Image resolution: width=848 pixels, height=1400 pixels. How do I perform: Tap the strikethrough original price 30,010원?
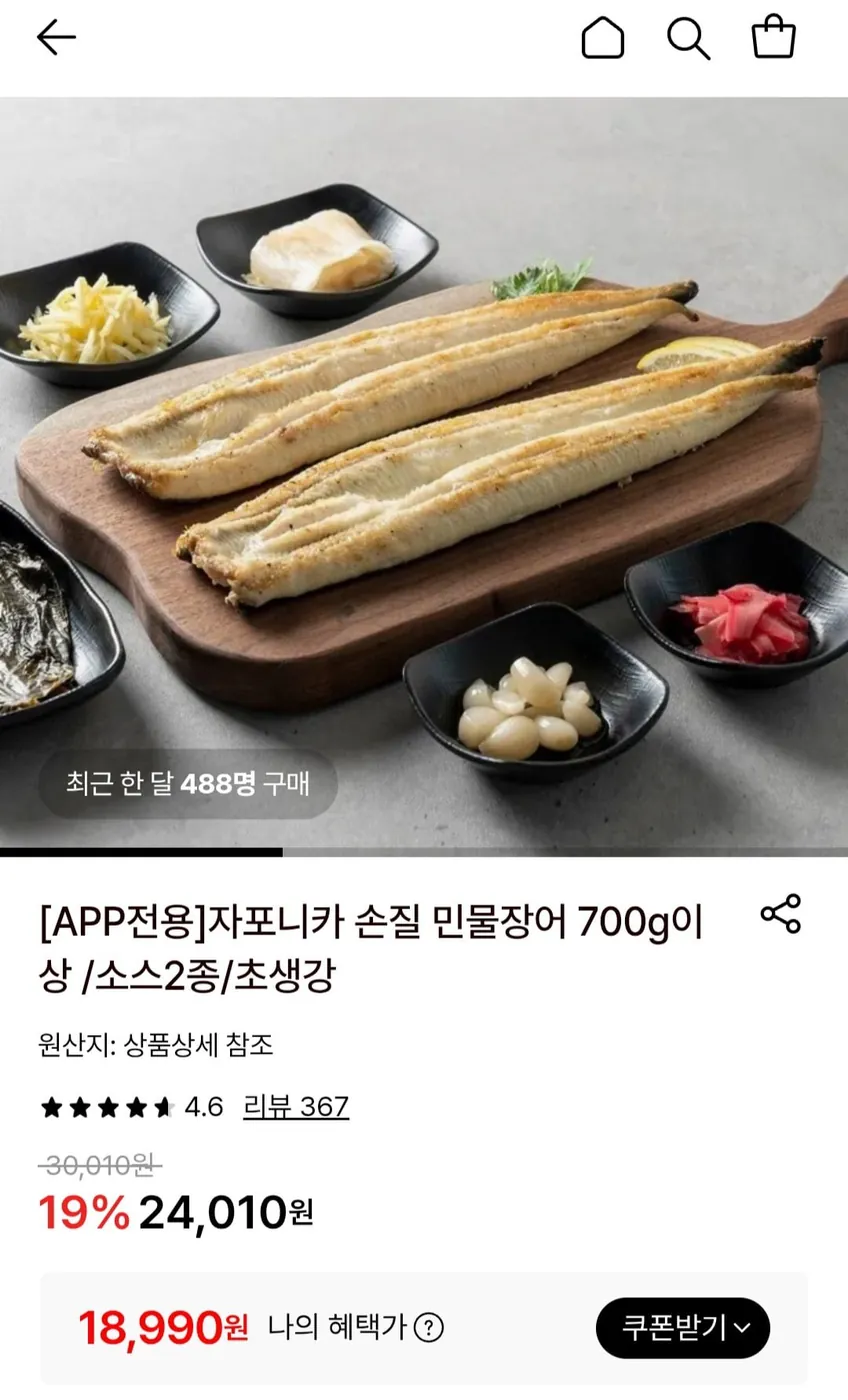click(92, 1166)
